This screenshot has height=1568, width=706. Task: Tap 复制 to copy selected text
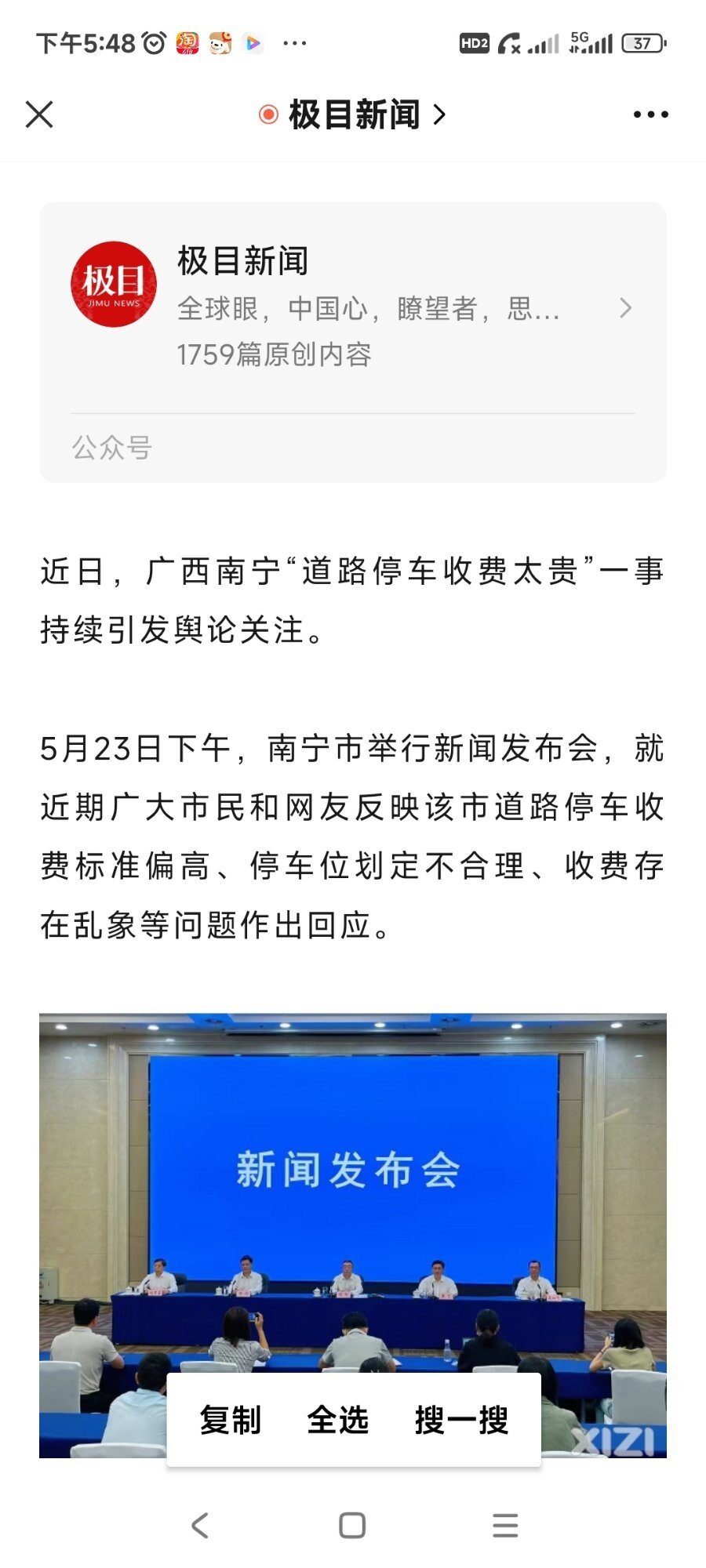(230, 1420)
